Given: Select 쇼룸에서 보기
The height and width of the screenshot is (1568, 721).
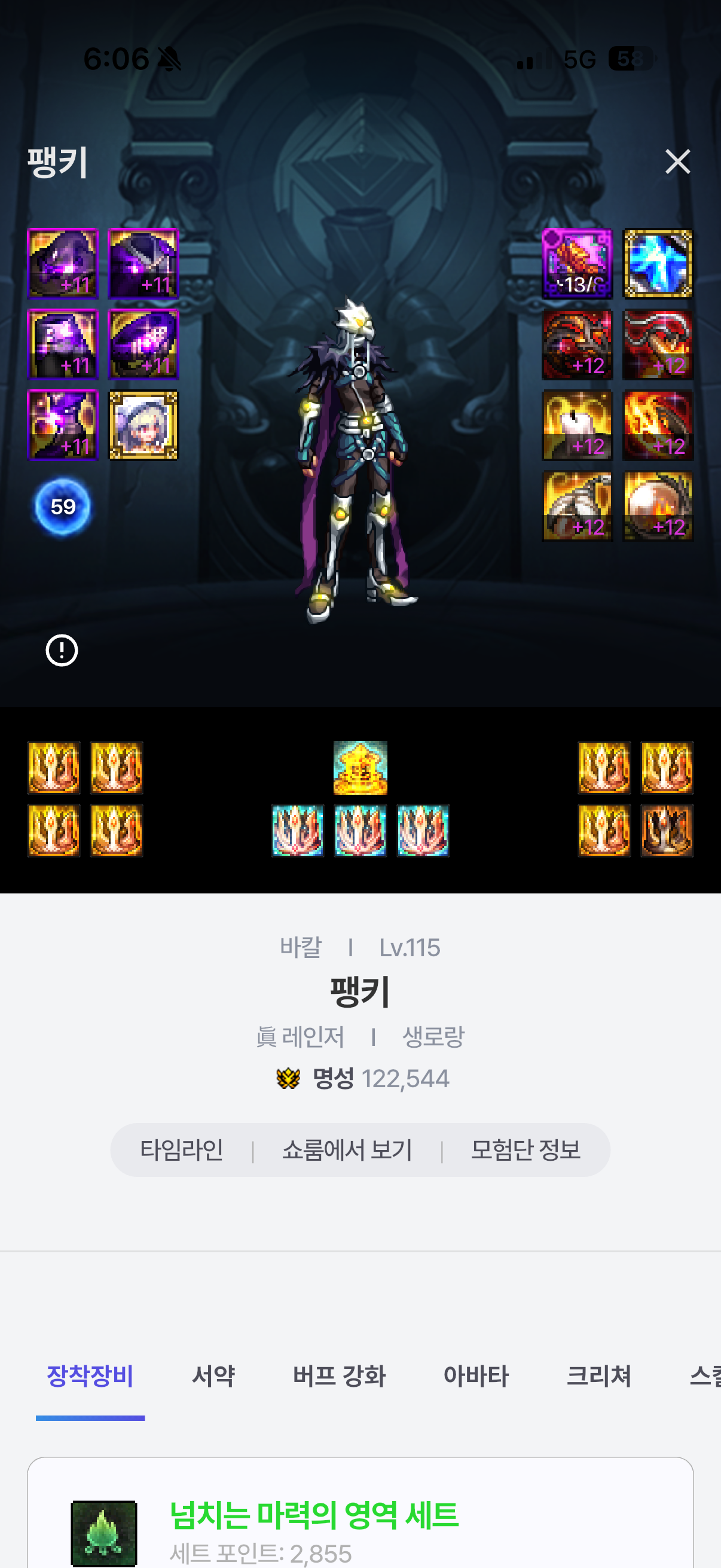Looking at the screenshot, I should tap(347, 1150).
